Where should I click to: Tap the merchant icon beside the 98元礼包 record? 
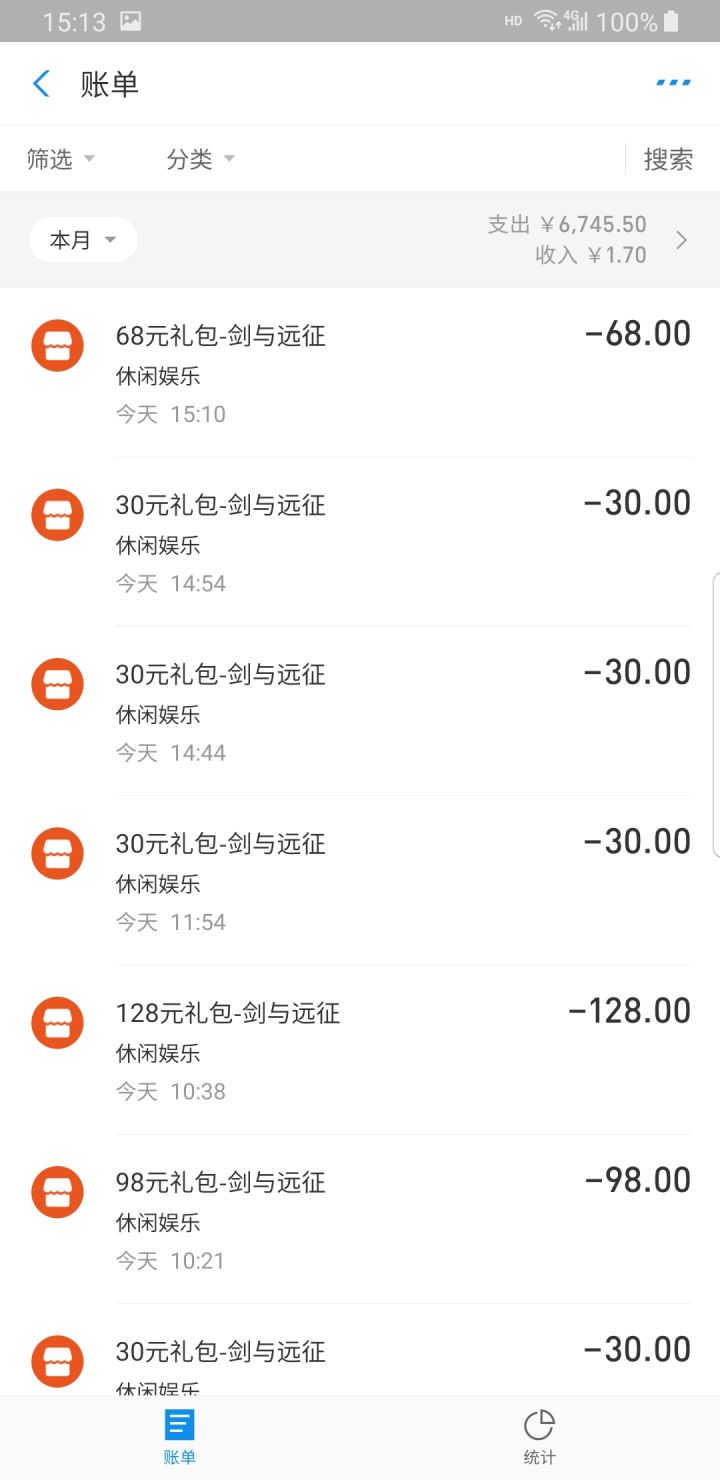coord(57,1191)
